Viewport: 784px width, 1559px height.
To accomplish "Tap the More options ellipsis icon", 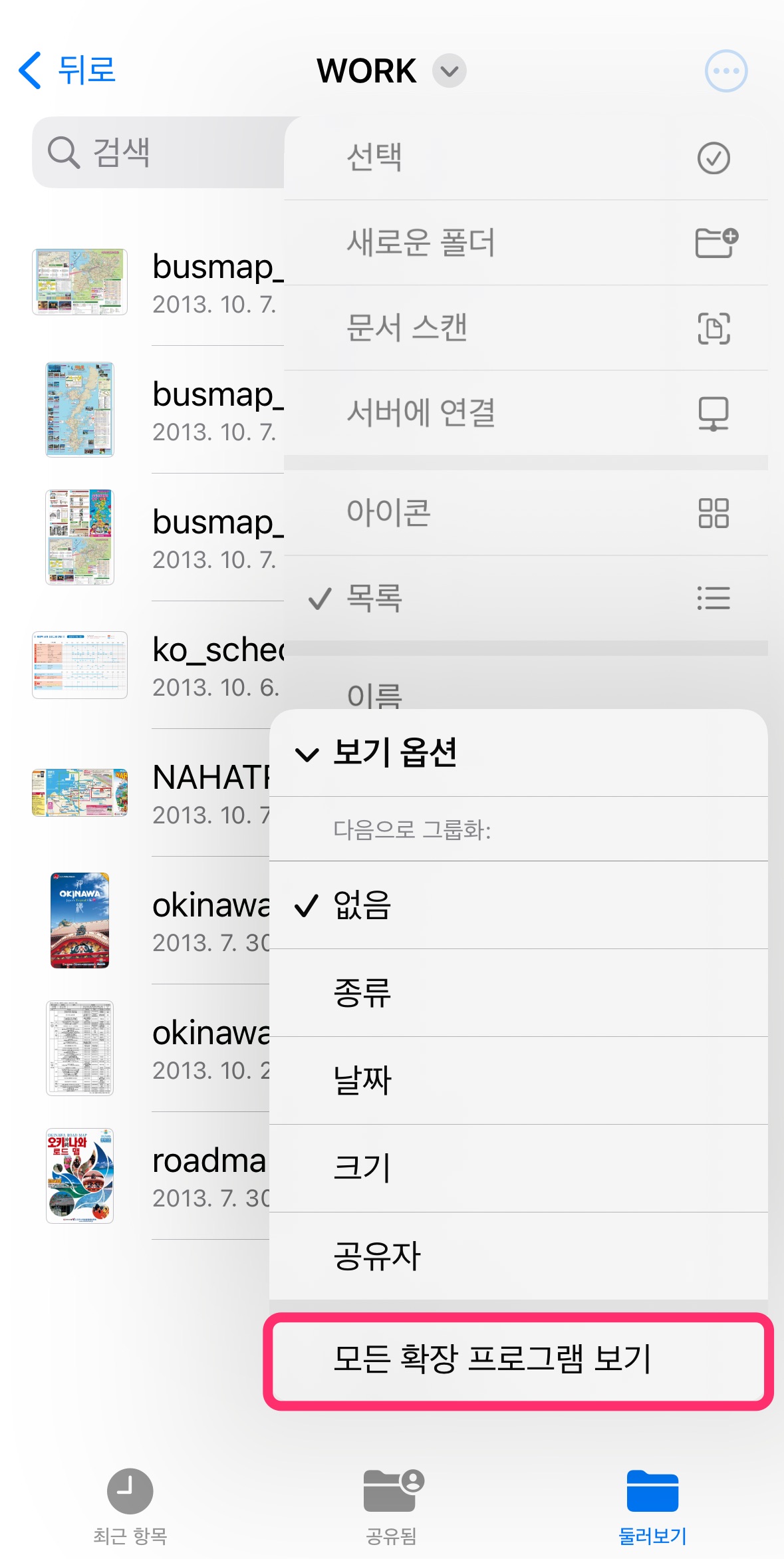I will click(x=725, y=71).
